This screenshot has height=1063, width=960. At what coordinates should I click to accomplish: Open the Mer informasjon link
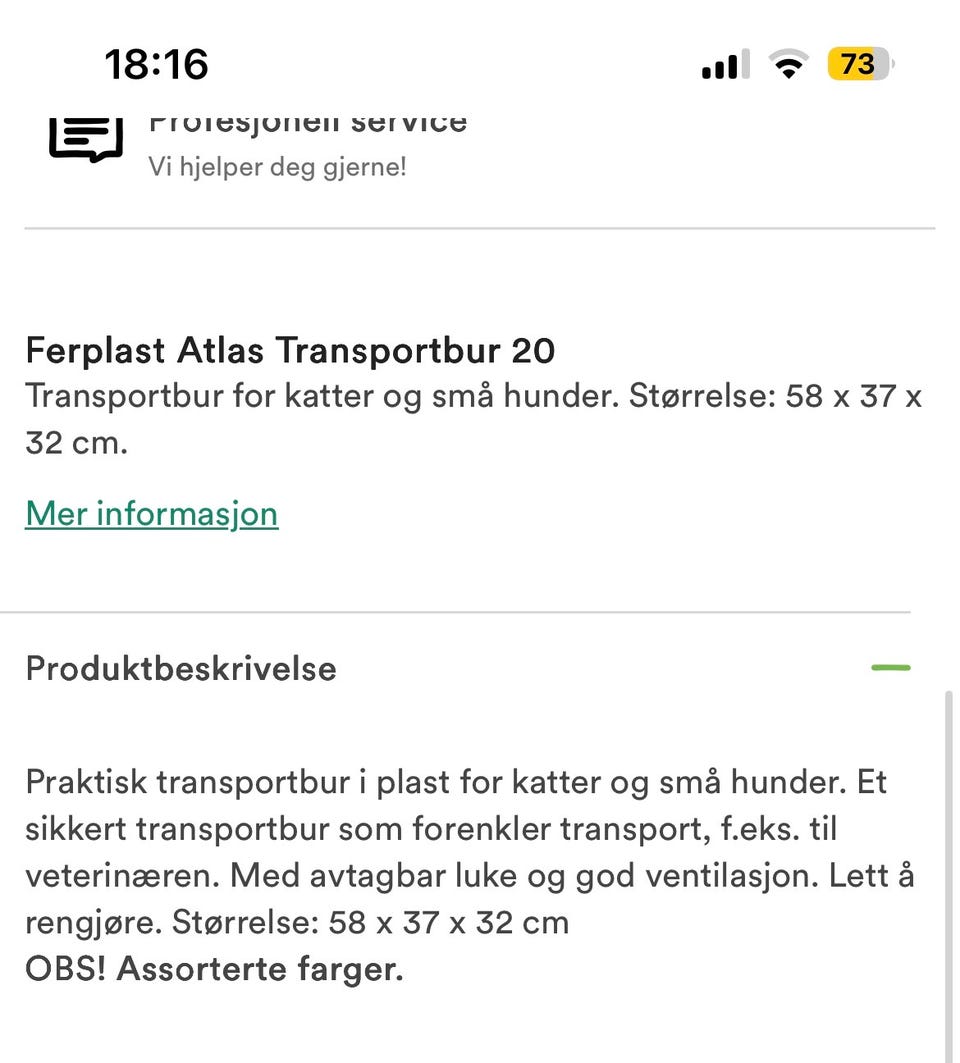151,513
